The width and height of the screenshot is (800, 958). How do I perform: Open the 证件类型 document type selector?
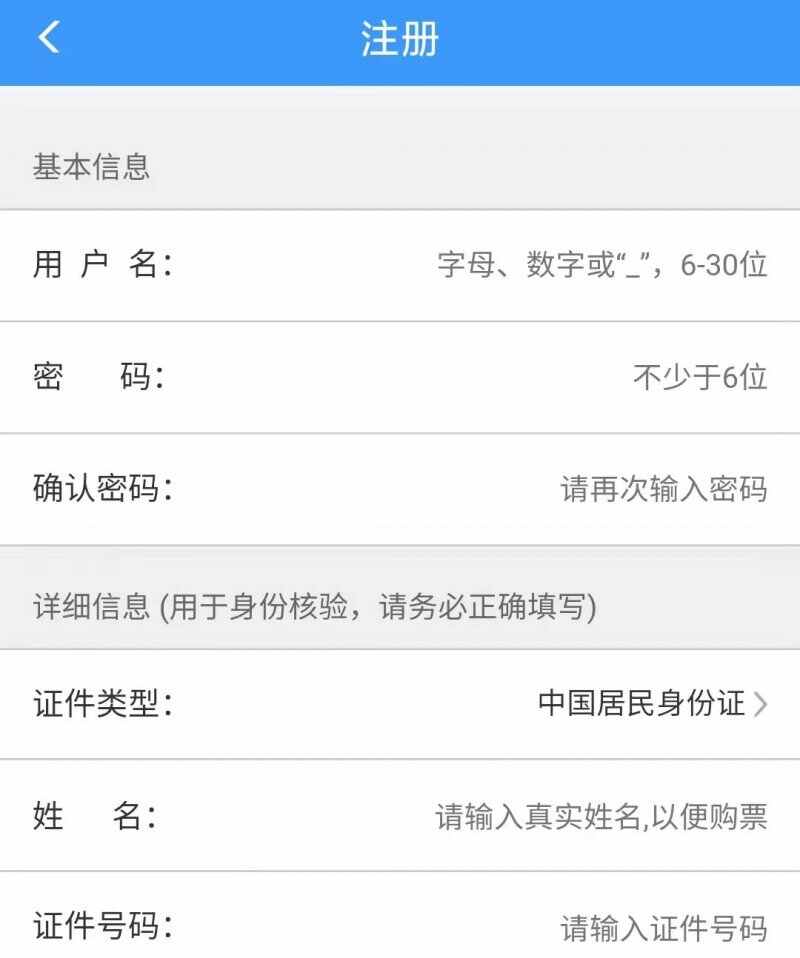[400, 704]
